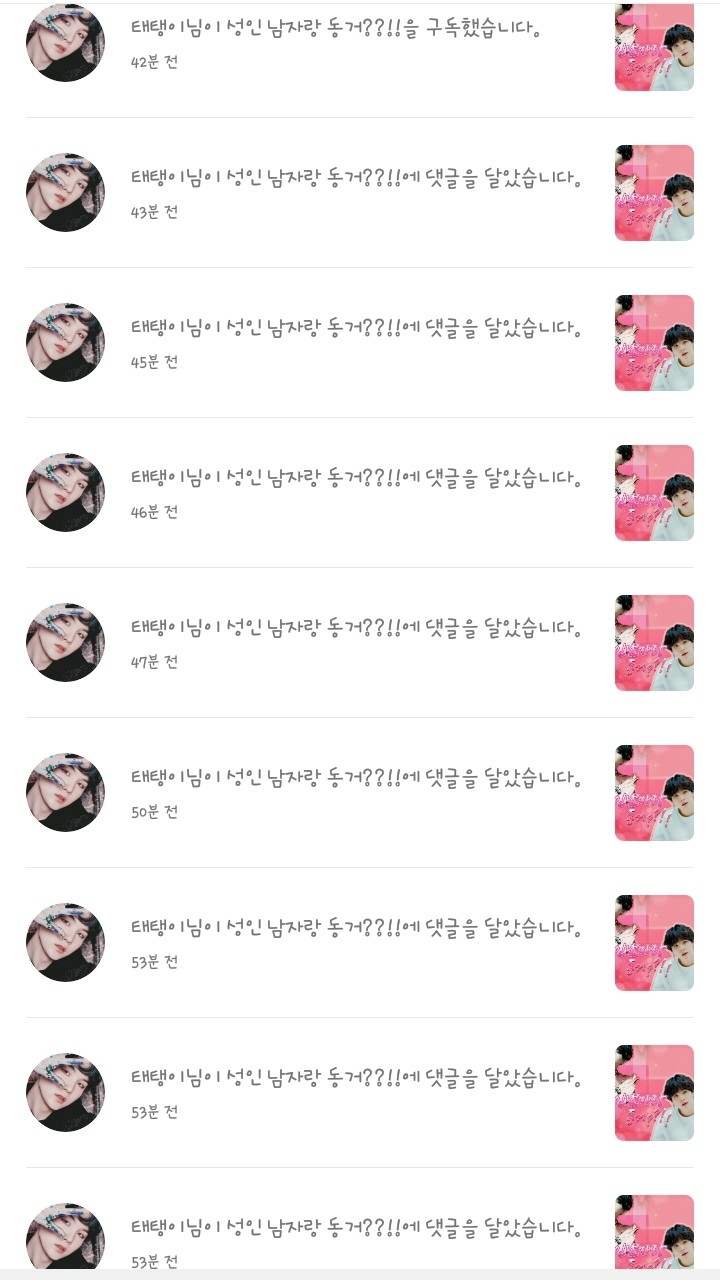View 태탱이's profile picture on 46분 전 row
The image size is (720, 1280).
coord(65,492)
